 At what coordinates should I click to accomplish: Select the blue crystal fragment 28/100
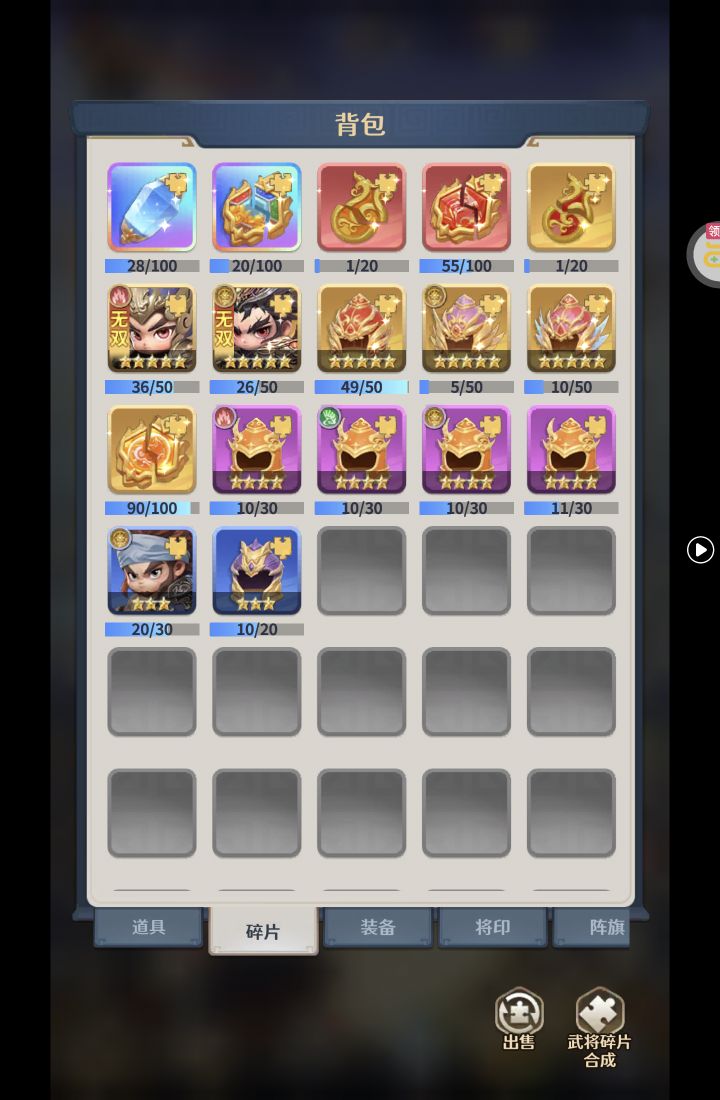coord(152,207)
